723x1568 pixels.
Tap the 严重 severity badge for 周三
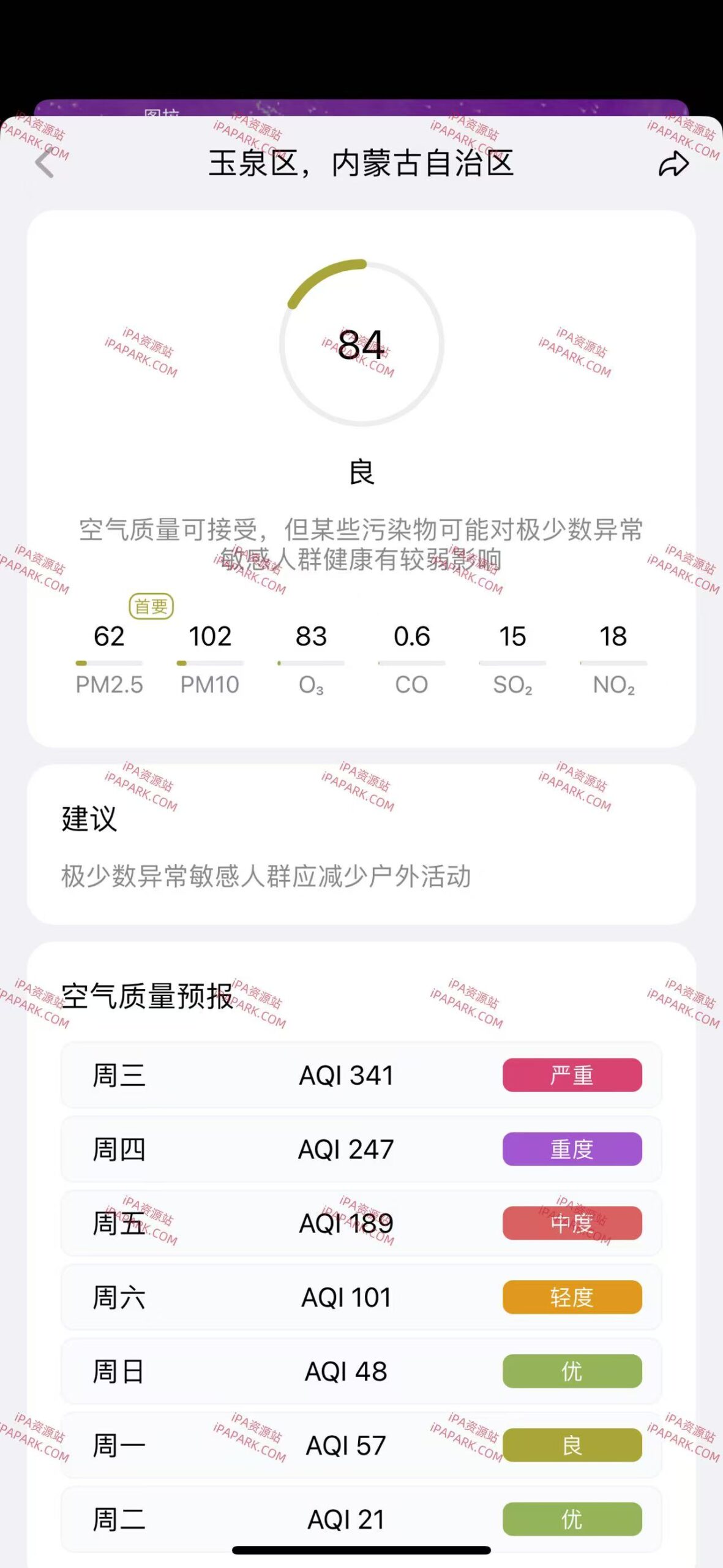(572, 1076)
